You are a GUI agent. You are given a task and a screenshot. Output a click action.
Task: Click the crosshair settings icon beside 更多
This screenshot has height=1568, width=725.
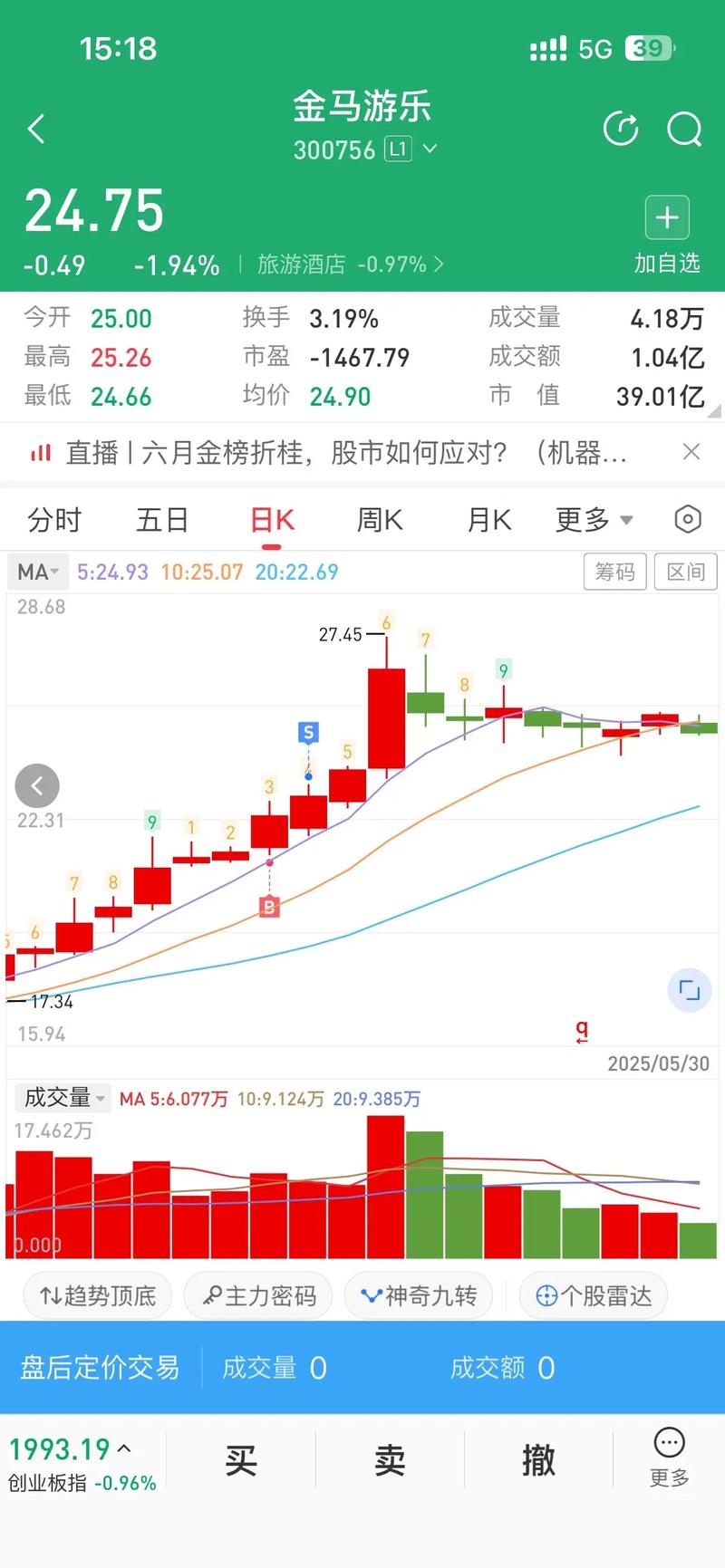(x=689, y=518)
